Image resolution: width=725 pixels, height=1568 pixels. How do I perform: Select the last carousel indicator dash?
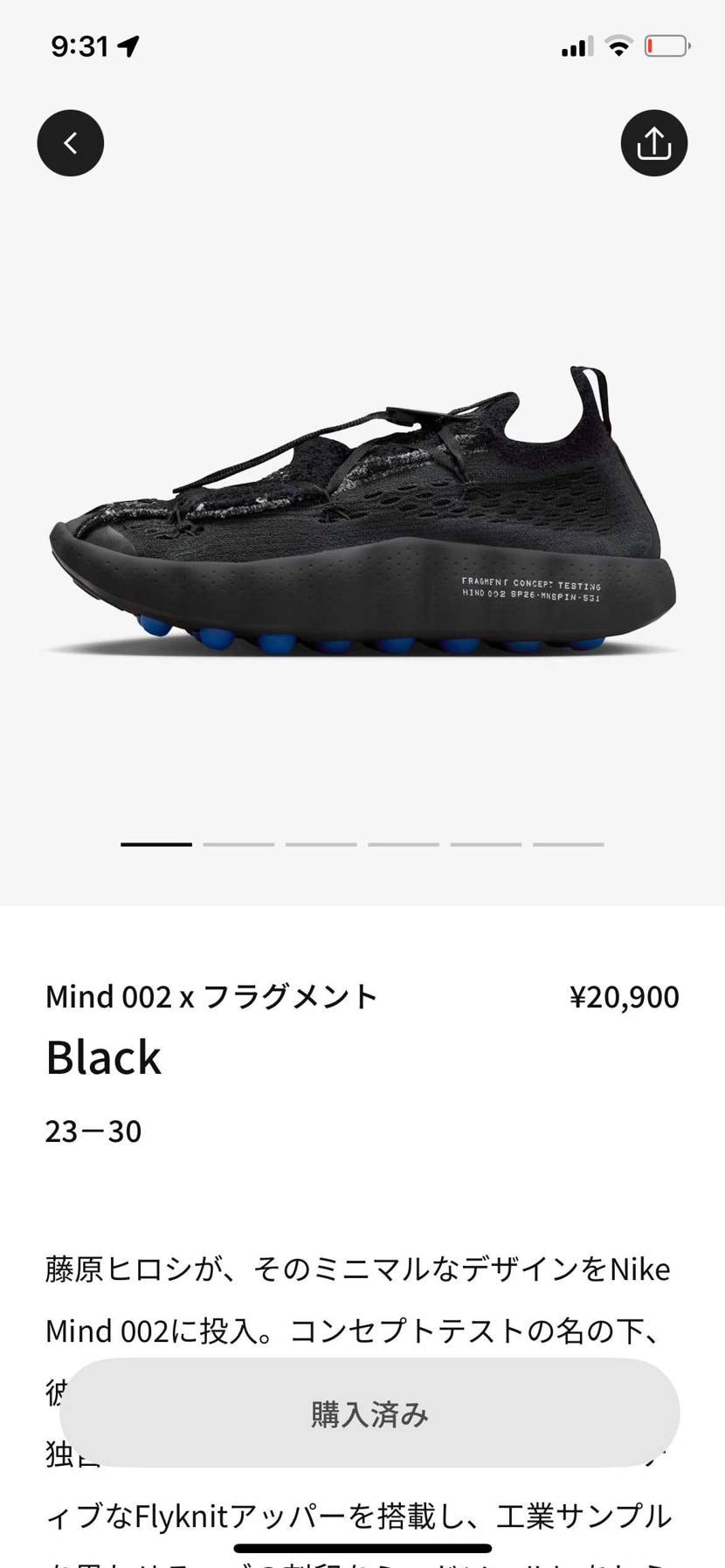[568, 843]
